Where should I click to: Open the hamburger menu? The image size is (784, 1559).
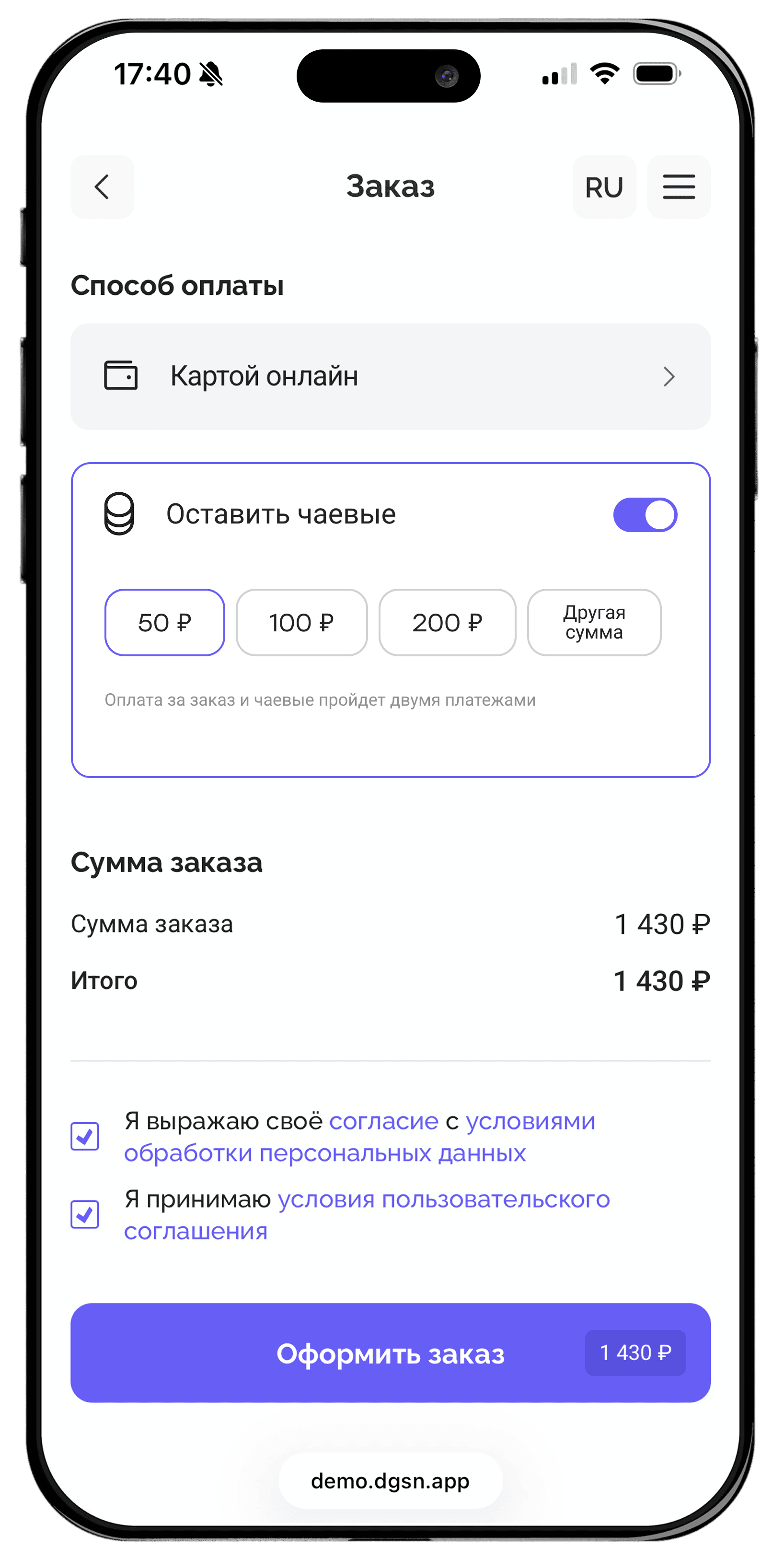(x=678, y=186)
